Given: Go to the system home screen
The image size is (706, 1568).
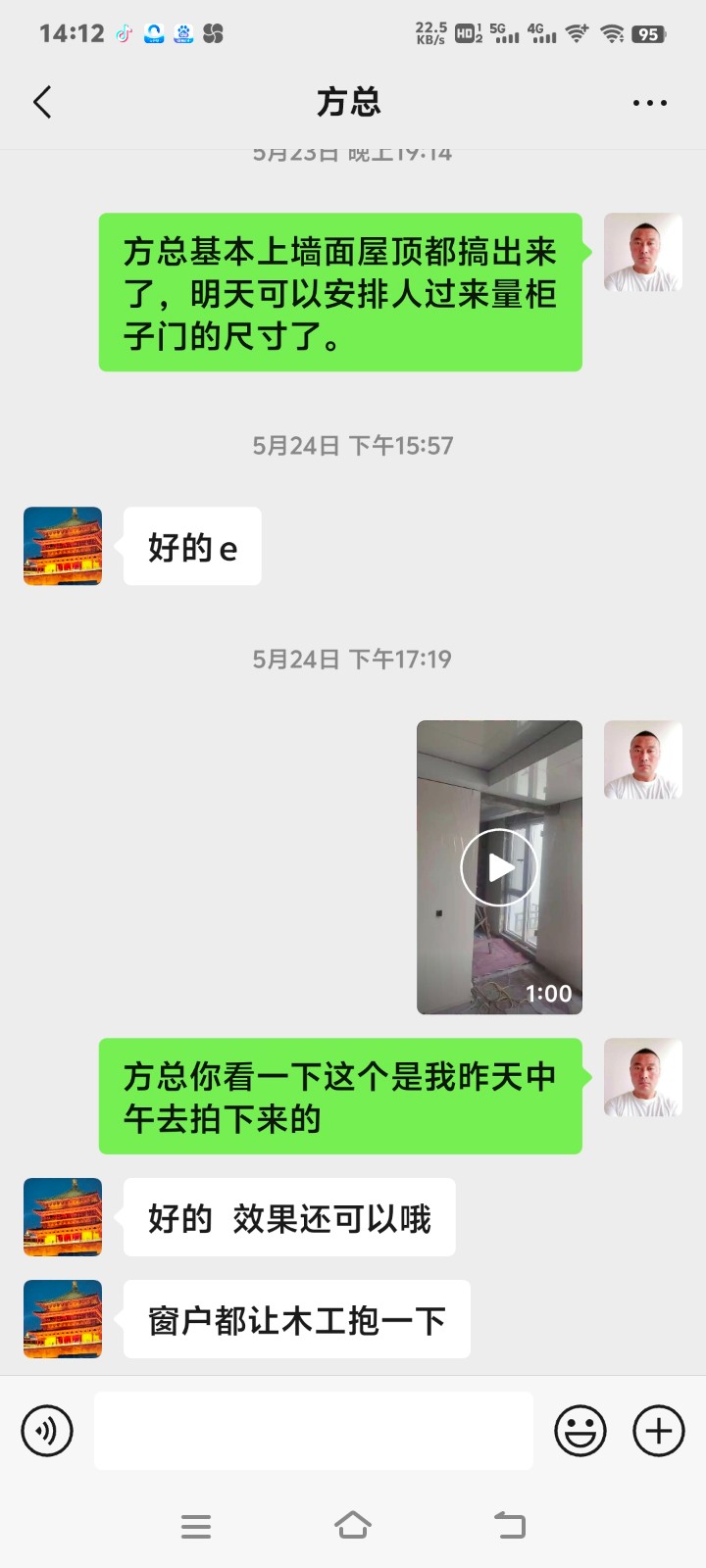Looking at the screenshot, I should [353, 1526].
